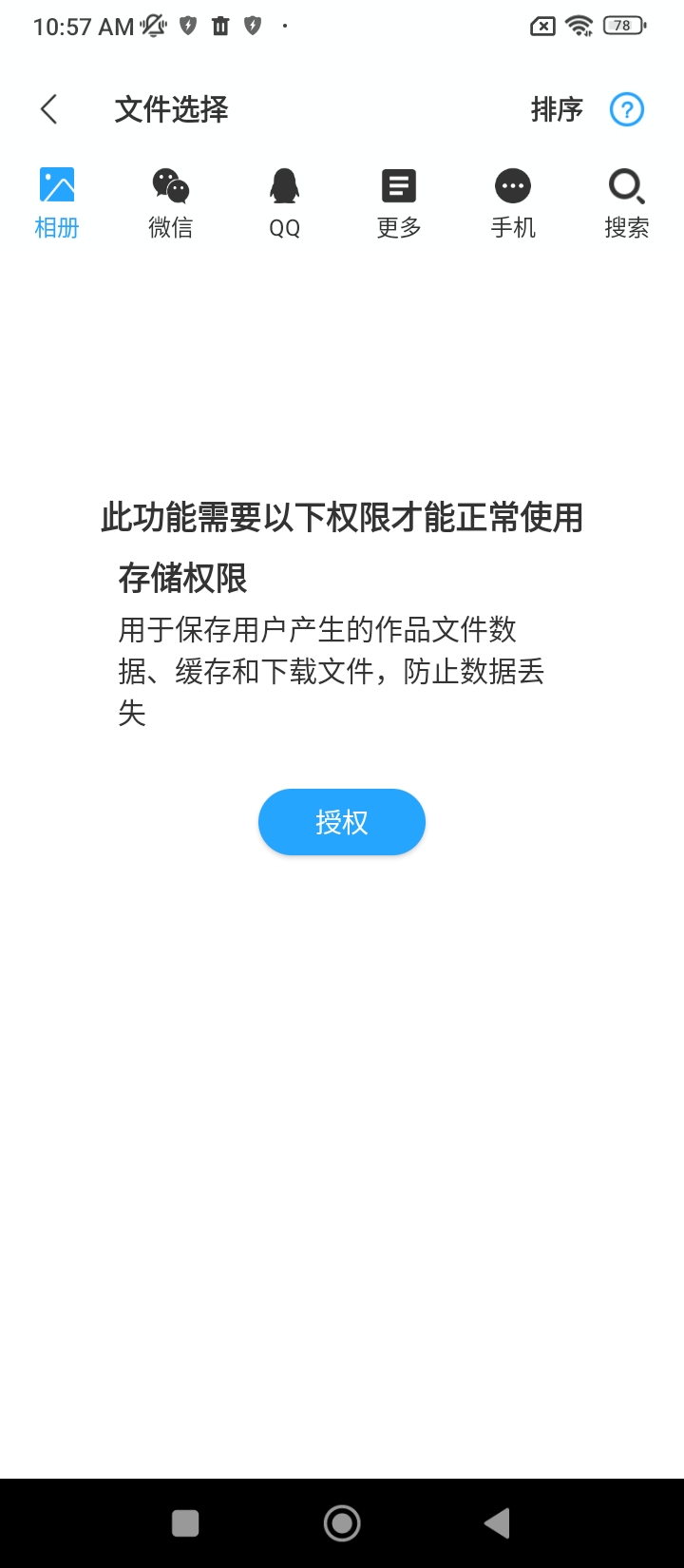Go back using the top-left arrow
Screen dimensions: 684x1568
(x=49, y=109)
